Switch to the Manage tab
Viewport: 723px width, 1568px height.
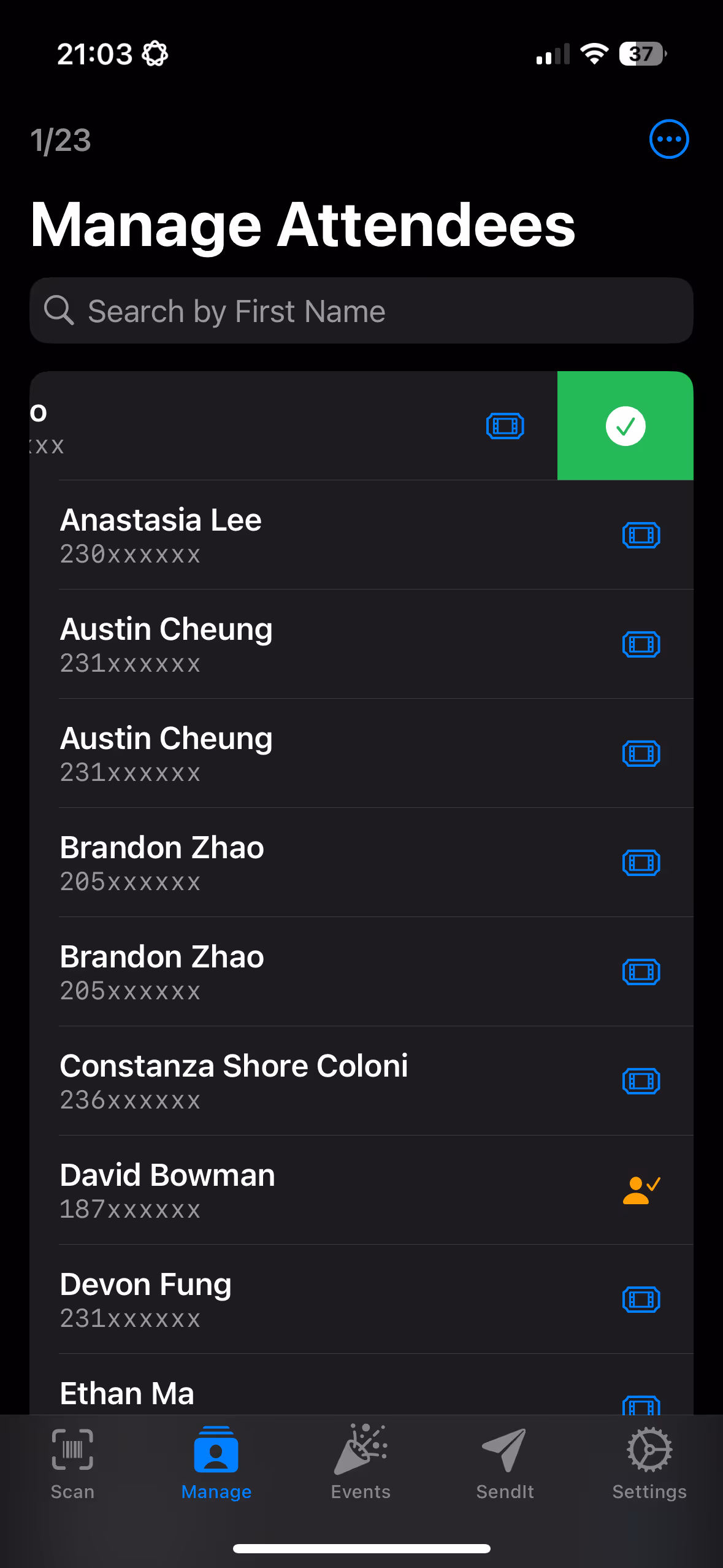(x=216, y=1462)
